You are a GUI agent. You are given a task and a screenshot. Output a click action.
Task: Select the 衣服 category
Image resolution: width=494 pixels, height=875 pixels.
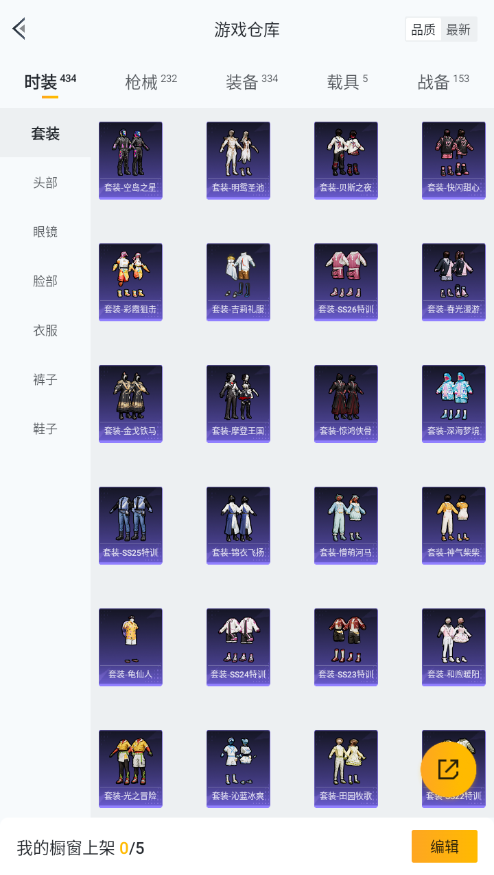click(45, 330)
